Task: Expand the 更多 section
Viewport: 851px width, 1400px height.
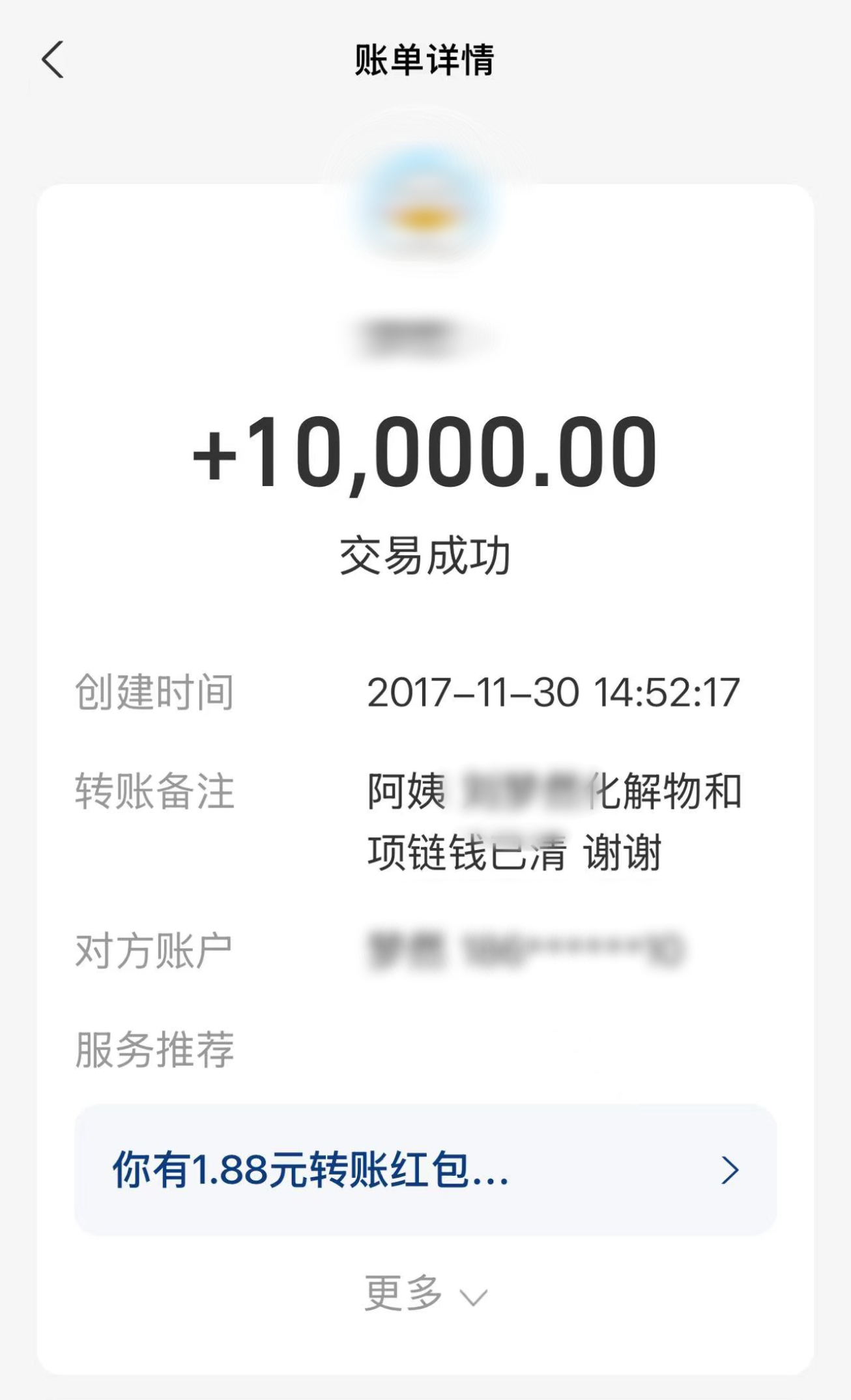Action: tap(425, 1294)
